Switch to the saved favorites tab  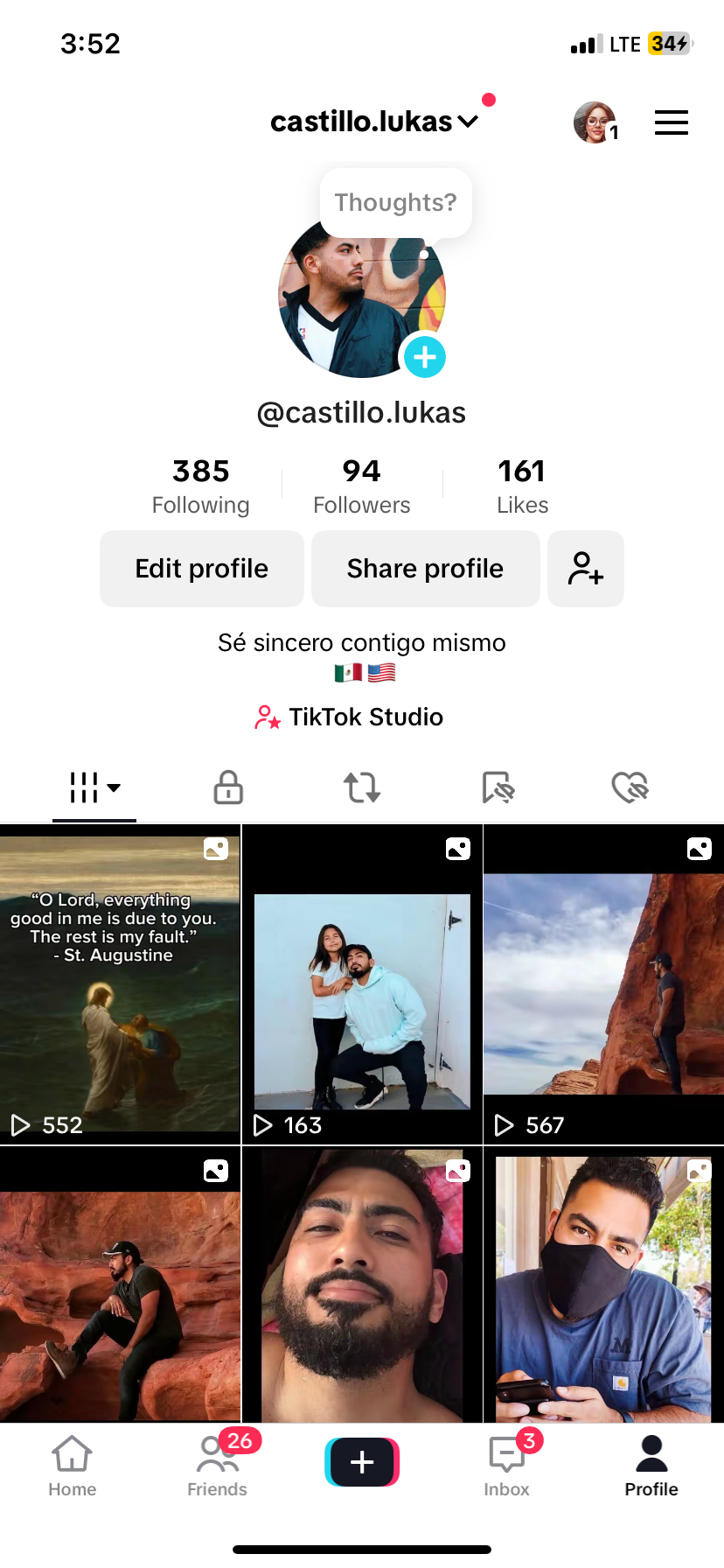(x=498, y=787)
